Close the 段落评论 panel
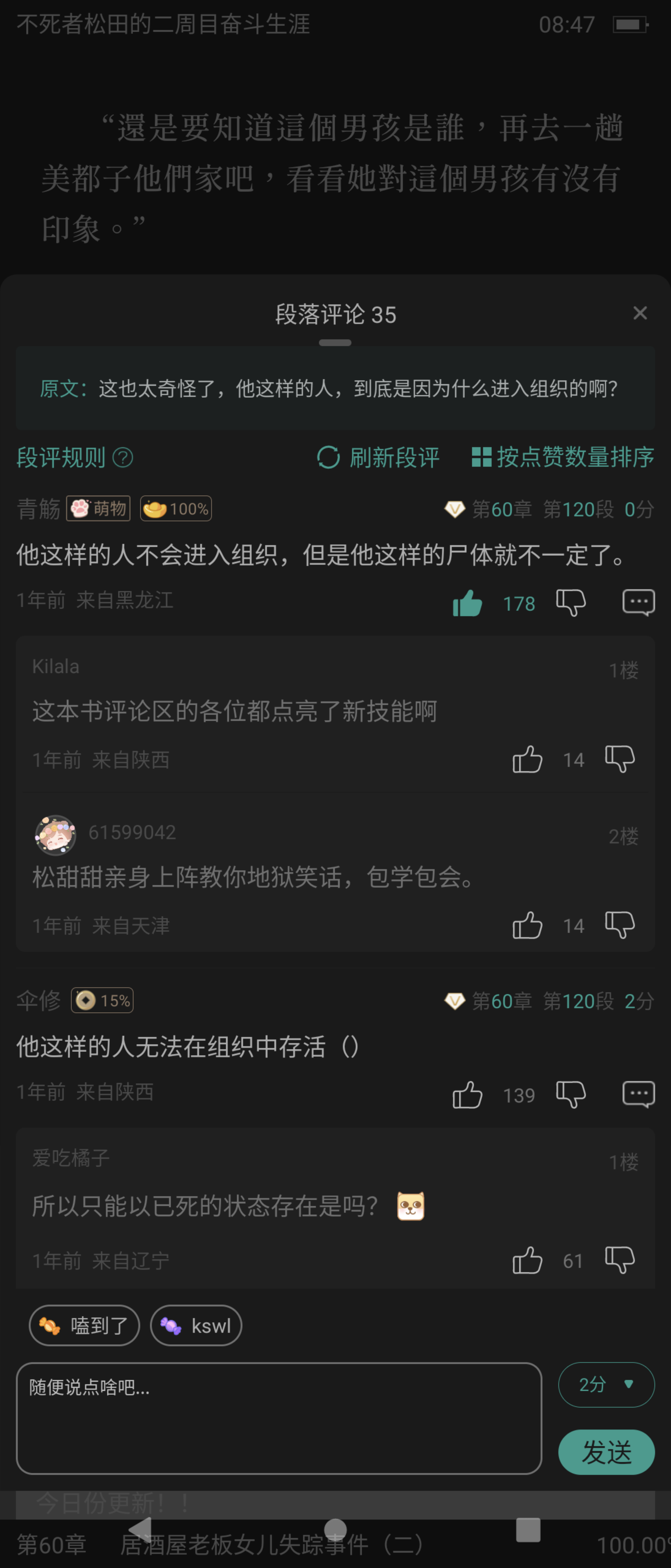The image size is (671, 1568). click(639, 313)
